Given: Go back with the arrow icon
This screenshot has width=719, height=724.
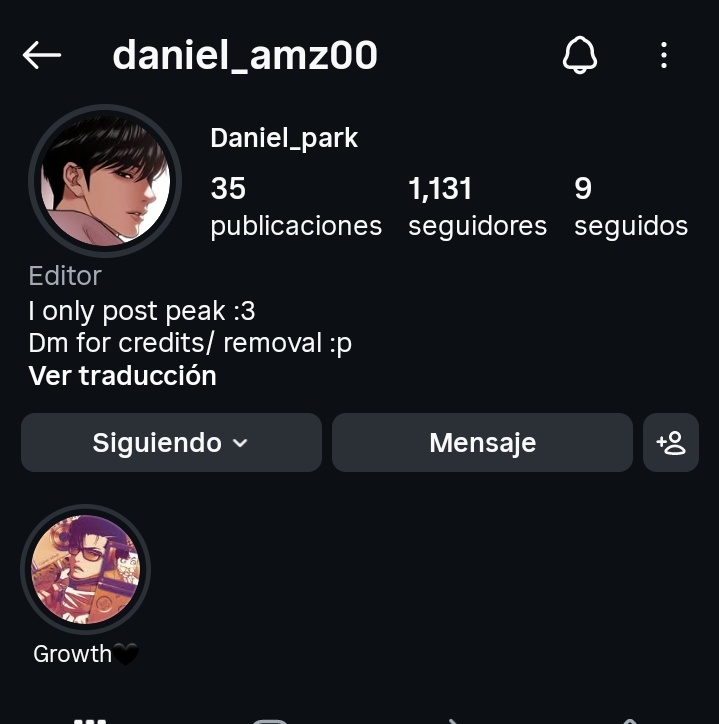Looking at the screenshot, I should (42, 56).
